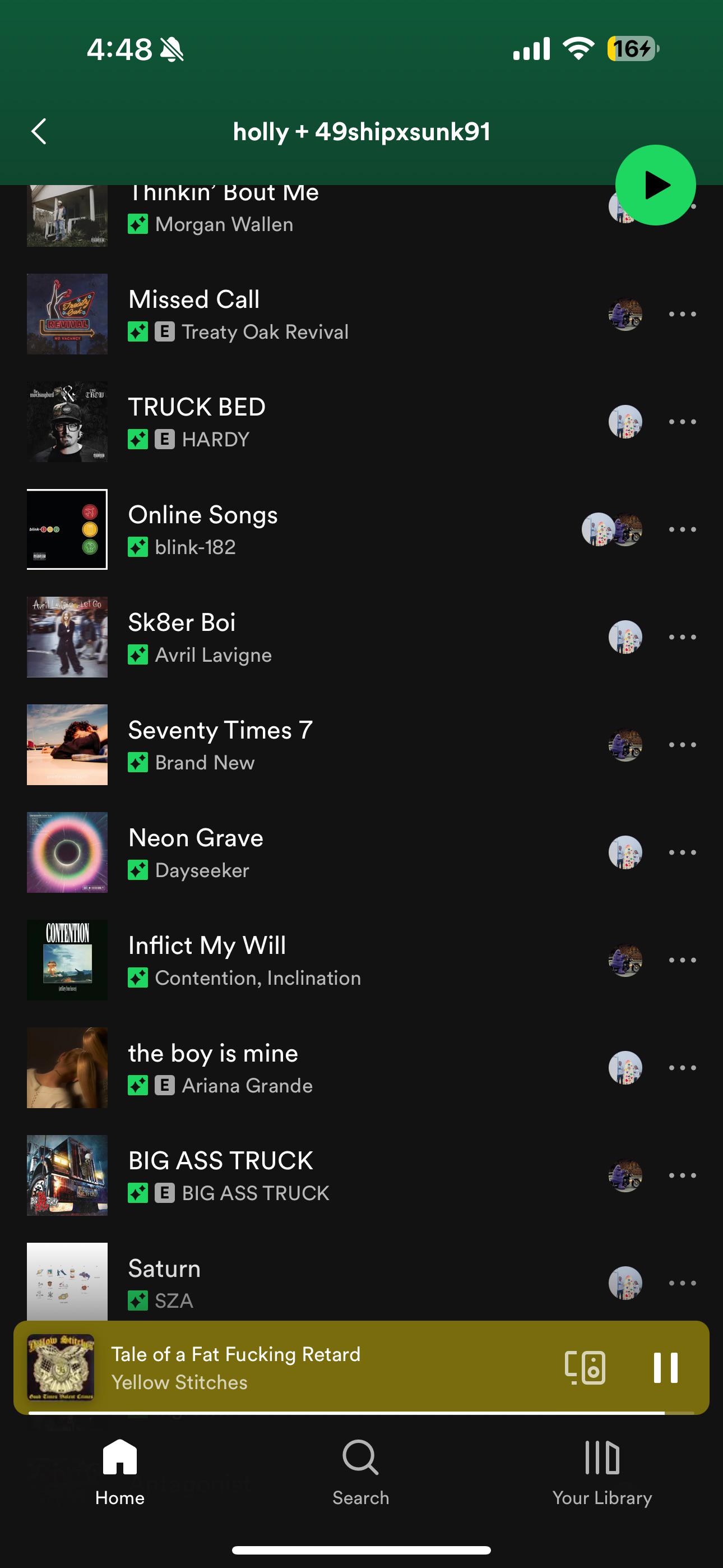Open the connect to a device menu

click(x=585, y=1368)
